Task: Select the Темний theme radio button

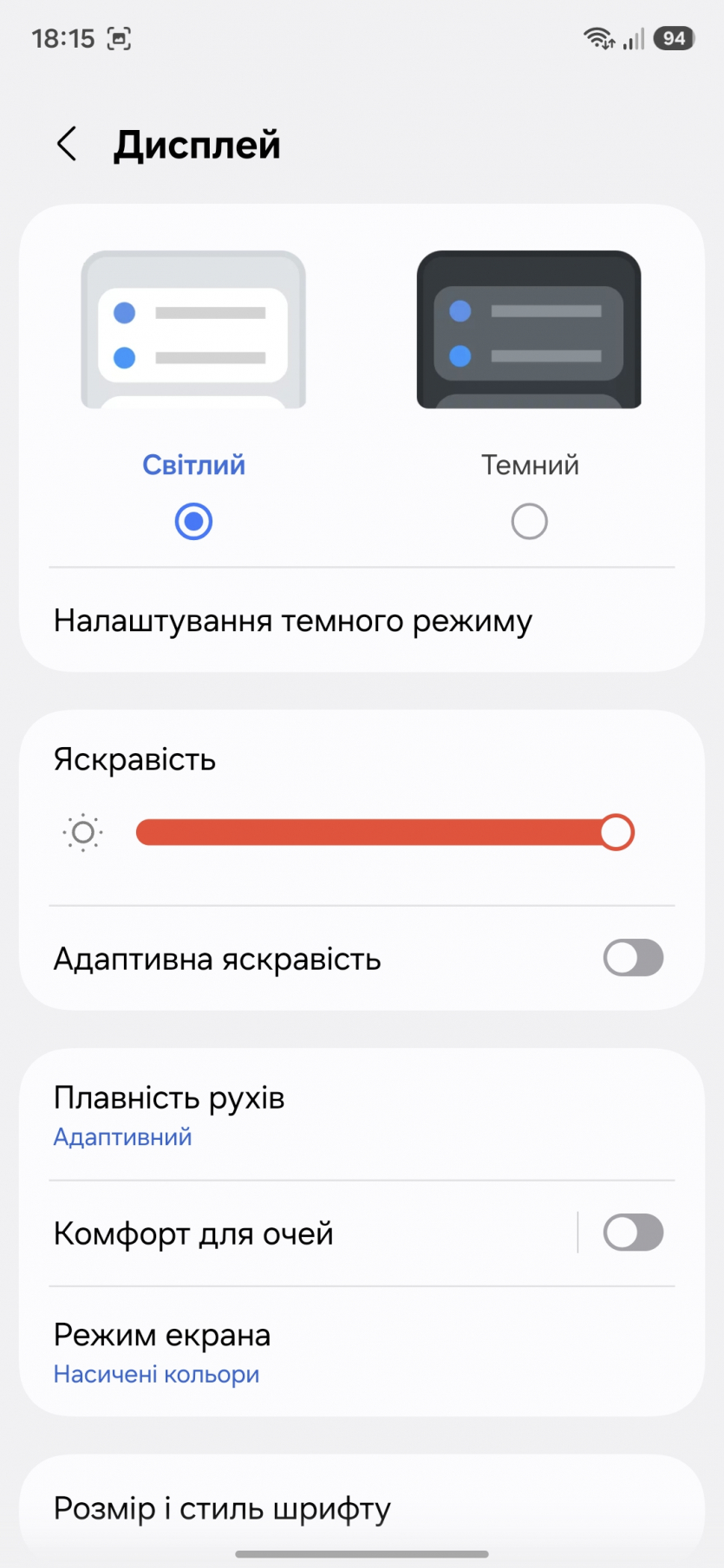Action: (529, 521)
